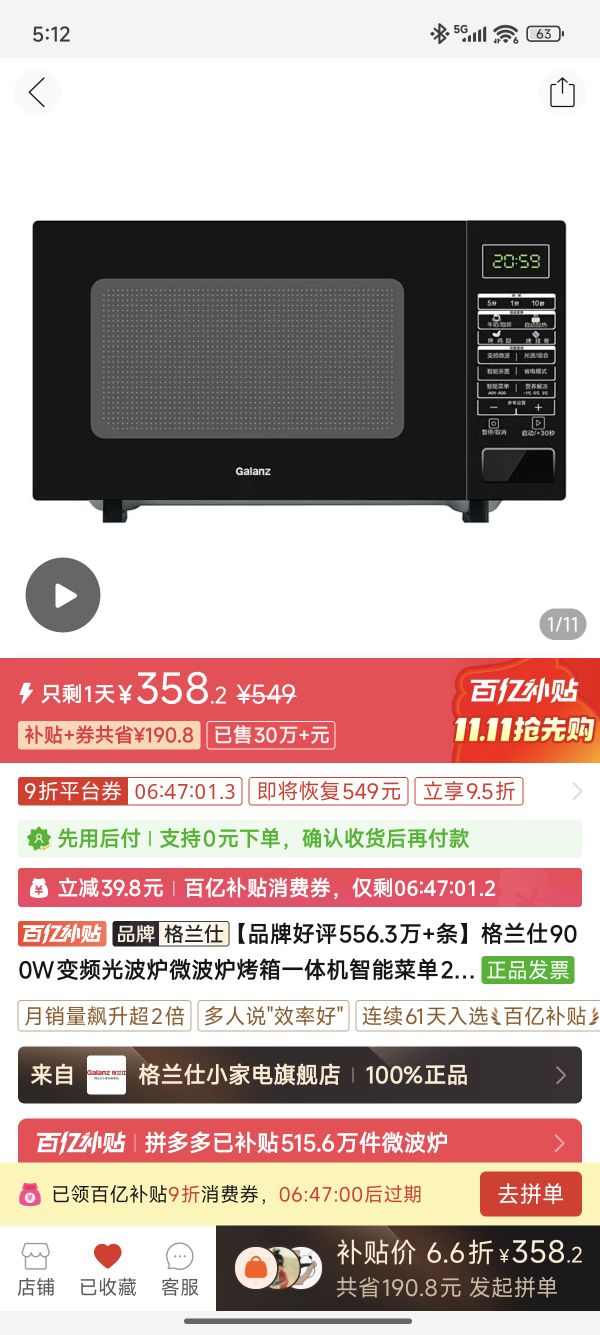Expand the coupon row chevron
This screenshot has height=1335, width=600.
point(576,792)
